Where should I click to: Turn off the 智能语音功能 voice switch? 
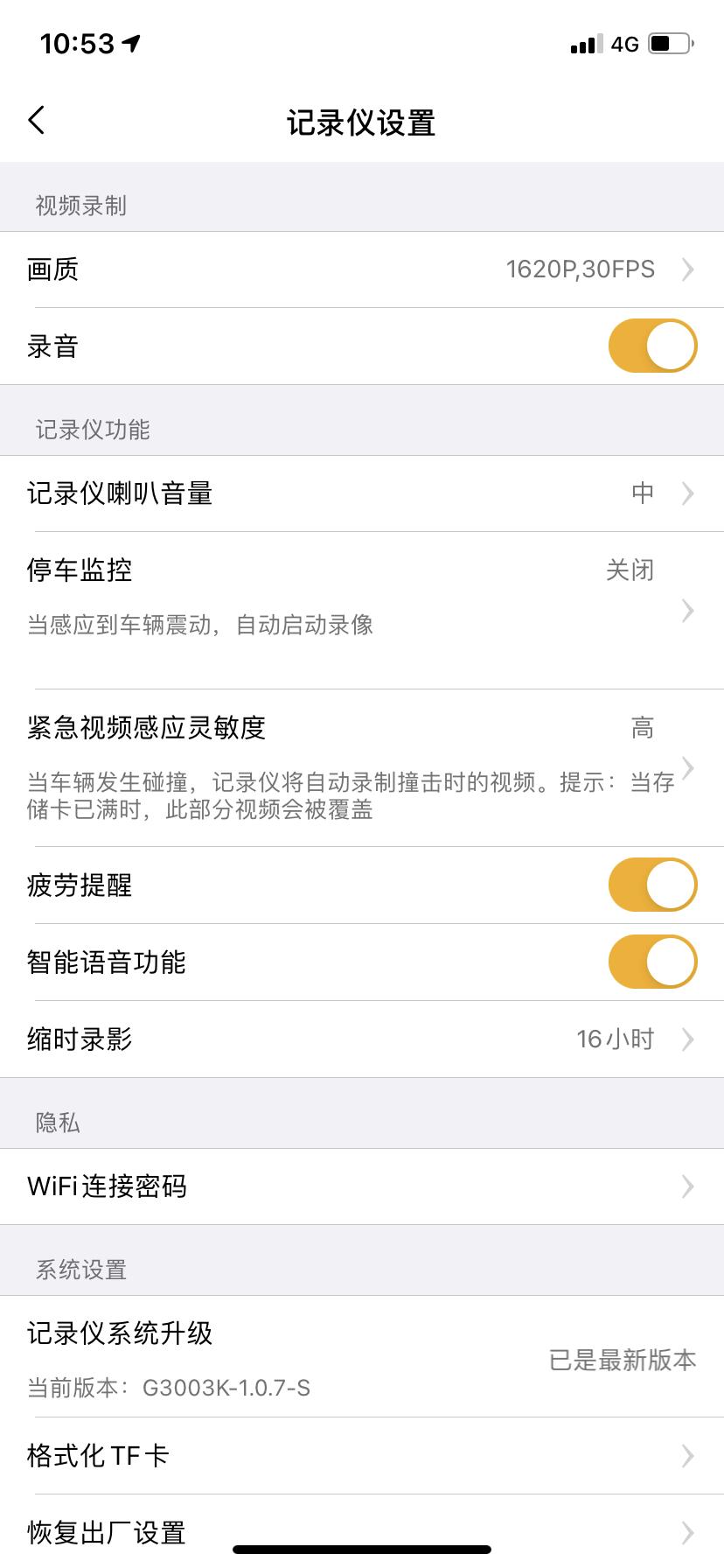tap(651, 962)
